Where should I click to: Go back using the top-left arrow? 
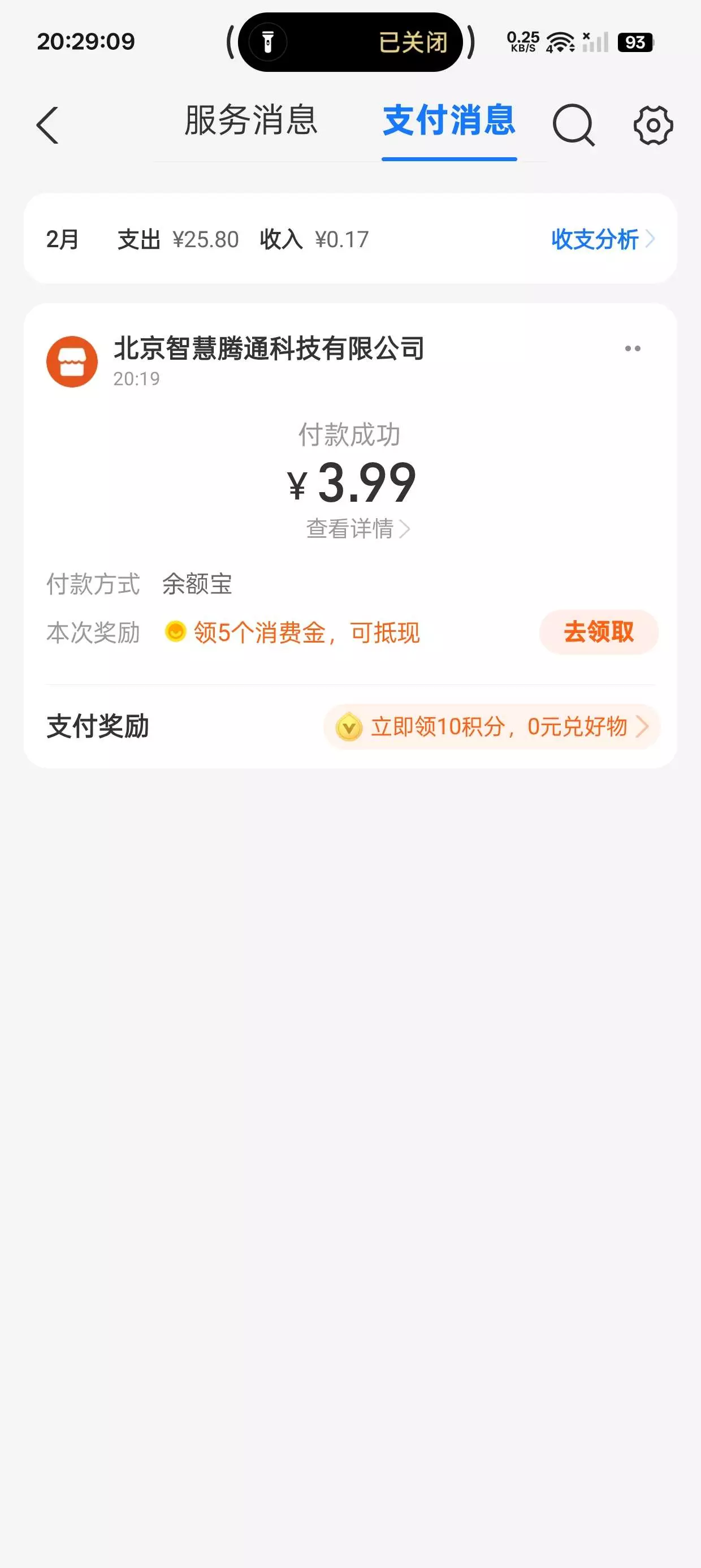coord(47,126)
